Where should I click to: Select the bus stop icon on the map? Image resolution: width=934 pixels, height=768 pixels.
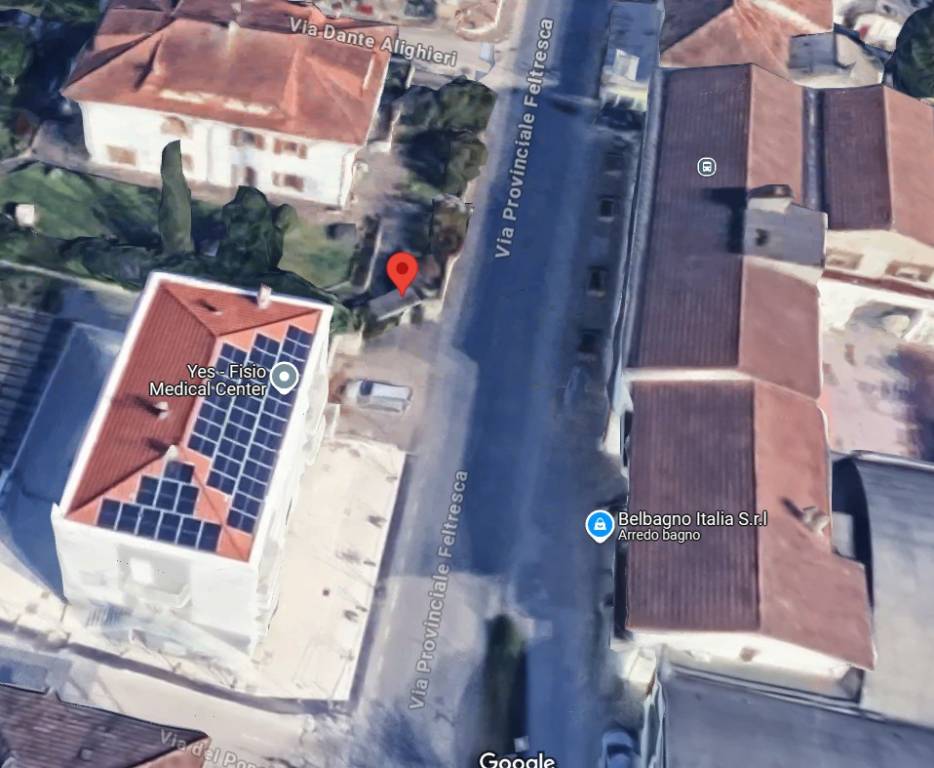pyautogui.click(x=707, y=166)
